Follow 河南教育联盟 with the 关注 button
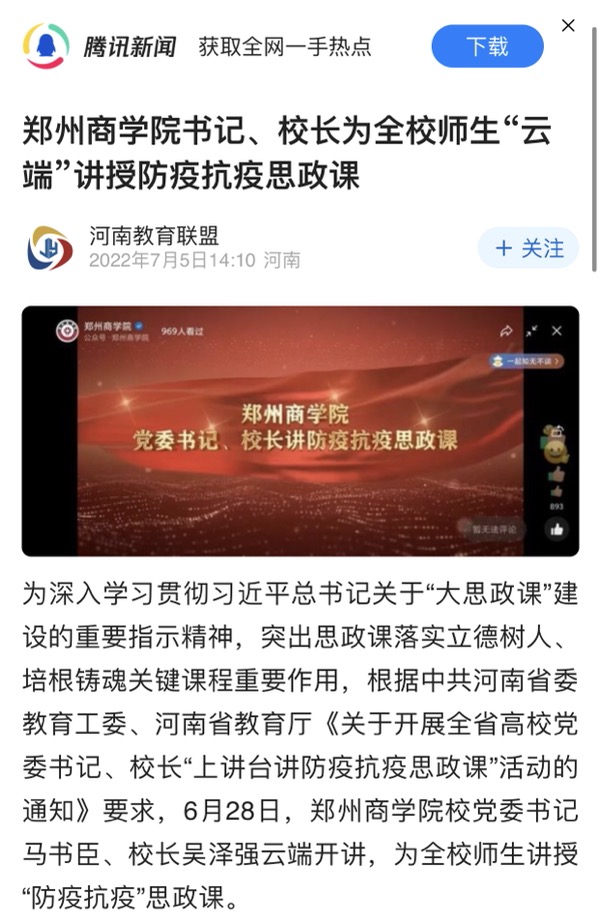This screenshot has height=921, width=600. 528,248
